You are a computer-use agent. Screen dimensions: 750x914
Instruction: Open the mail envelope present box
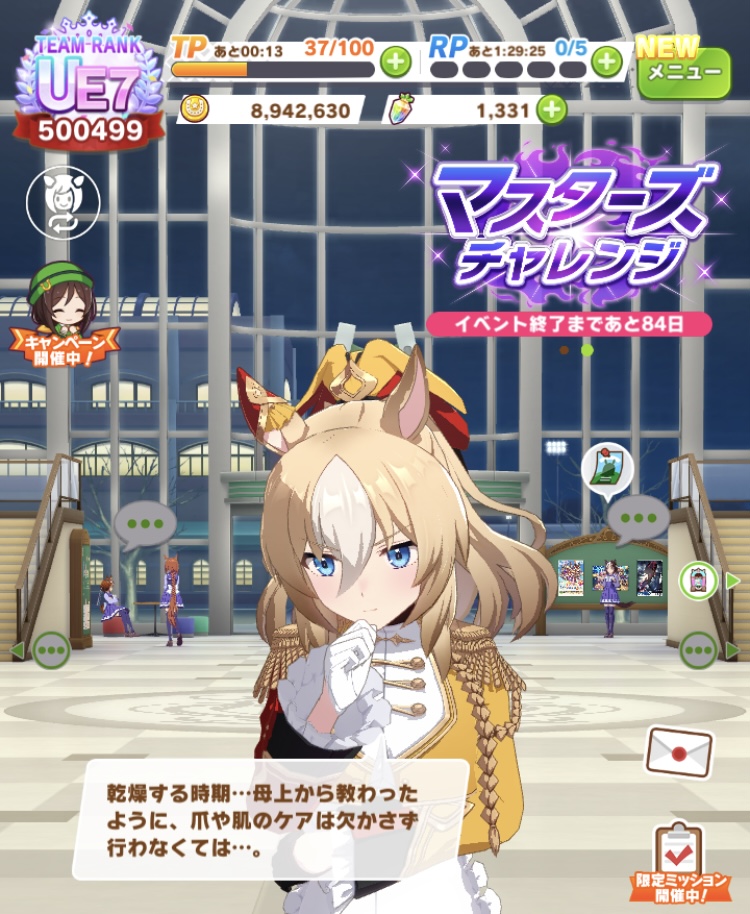[679, 751]
